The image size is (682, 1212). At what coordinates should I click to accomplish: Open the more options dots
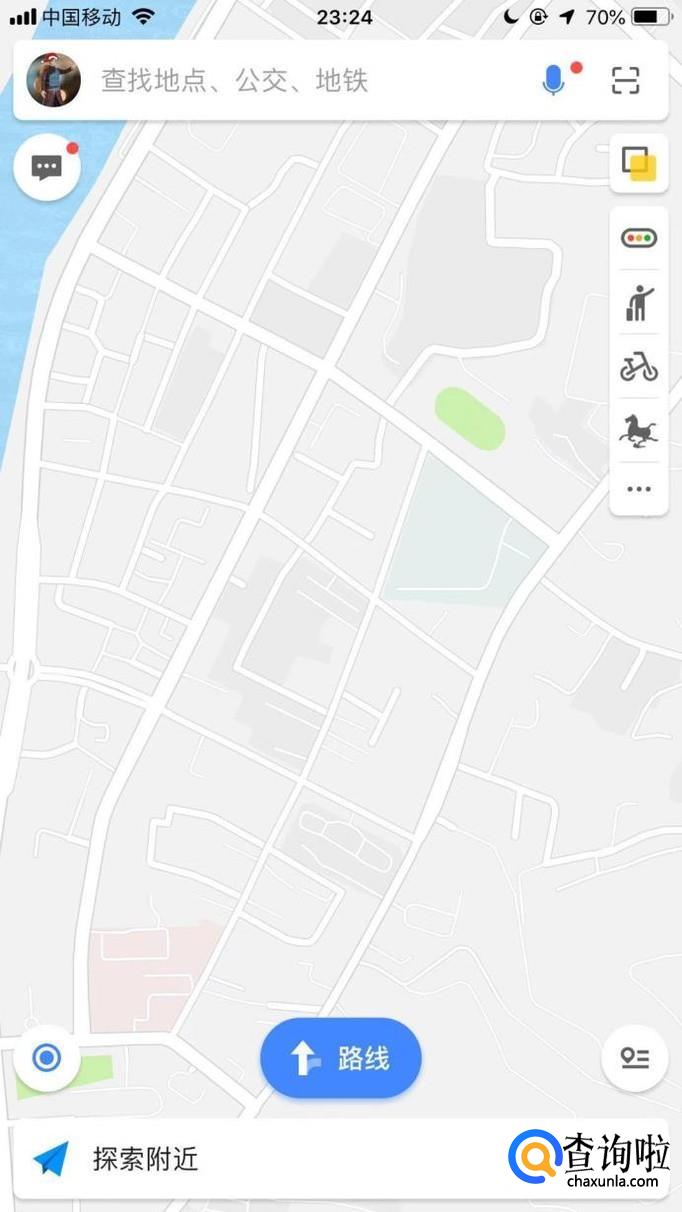[639, 490]
